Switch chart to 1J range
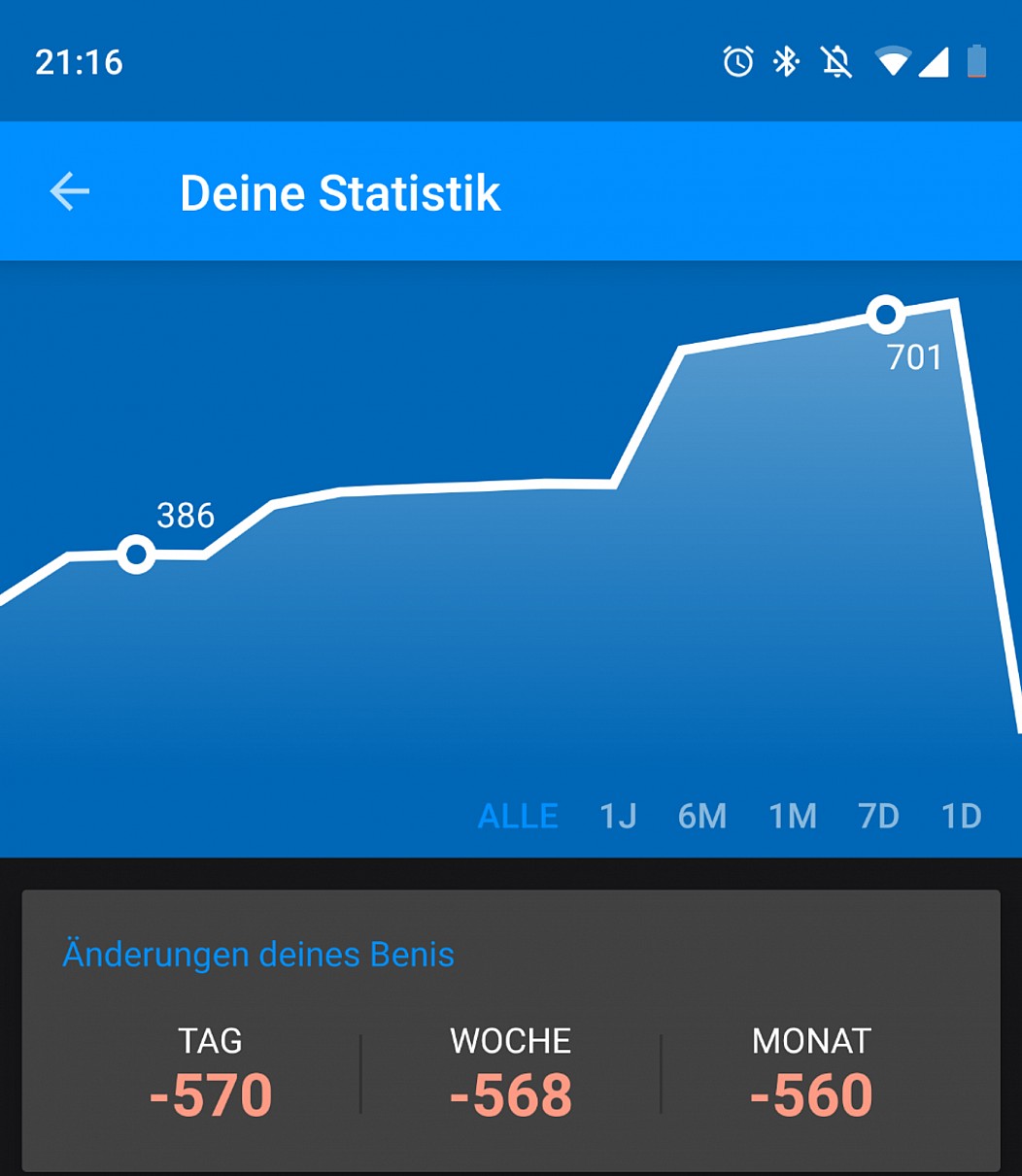Image resolution: width=1022 pixels, height=1176 pixels. (x=618, y=816)
